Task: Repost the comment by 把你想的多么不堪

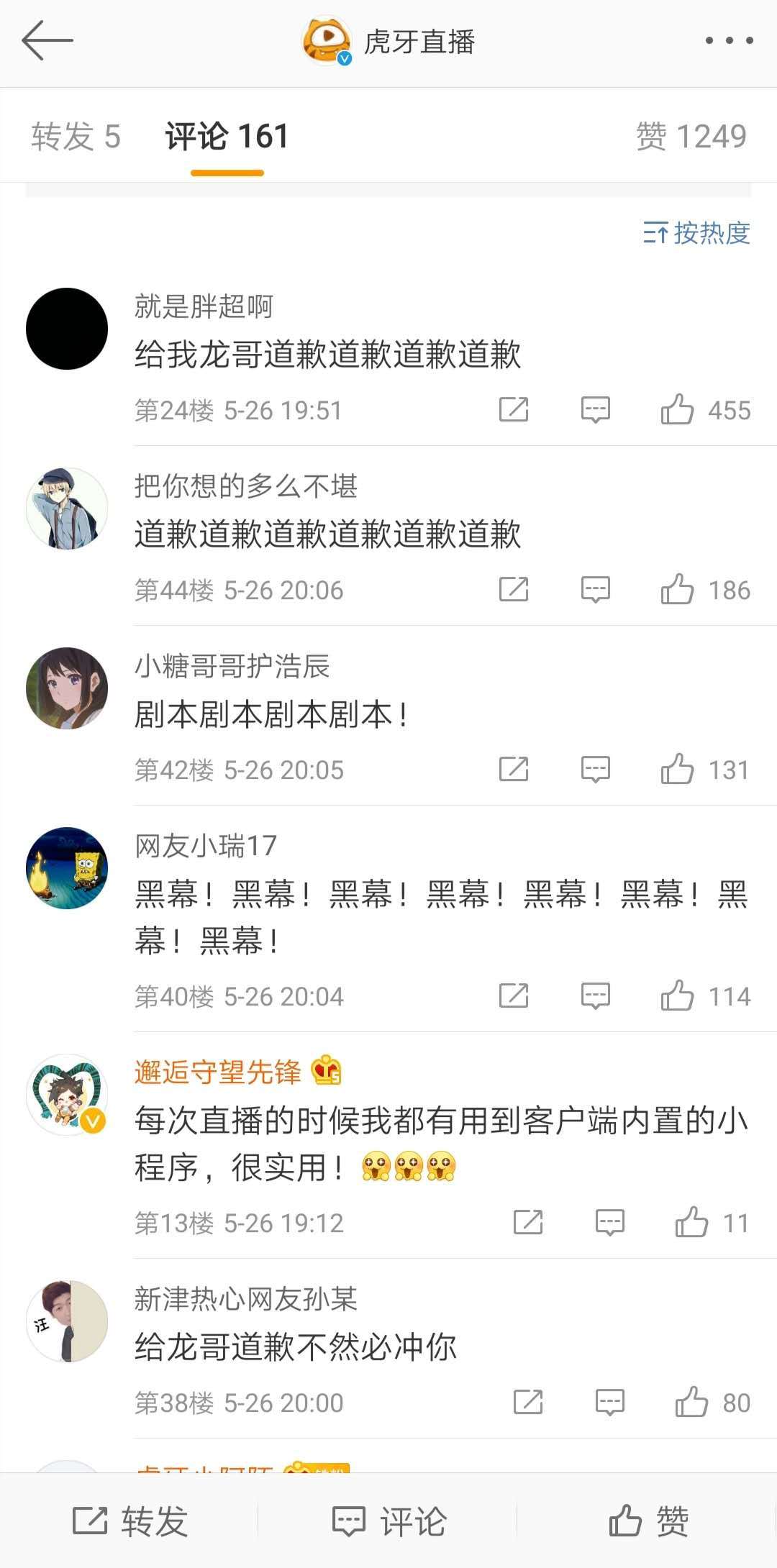Action: [514, 590]
